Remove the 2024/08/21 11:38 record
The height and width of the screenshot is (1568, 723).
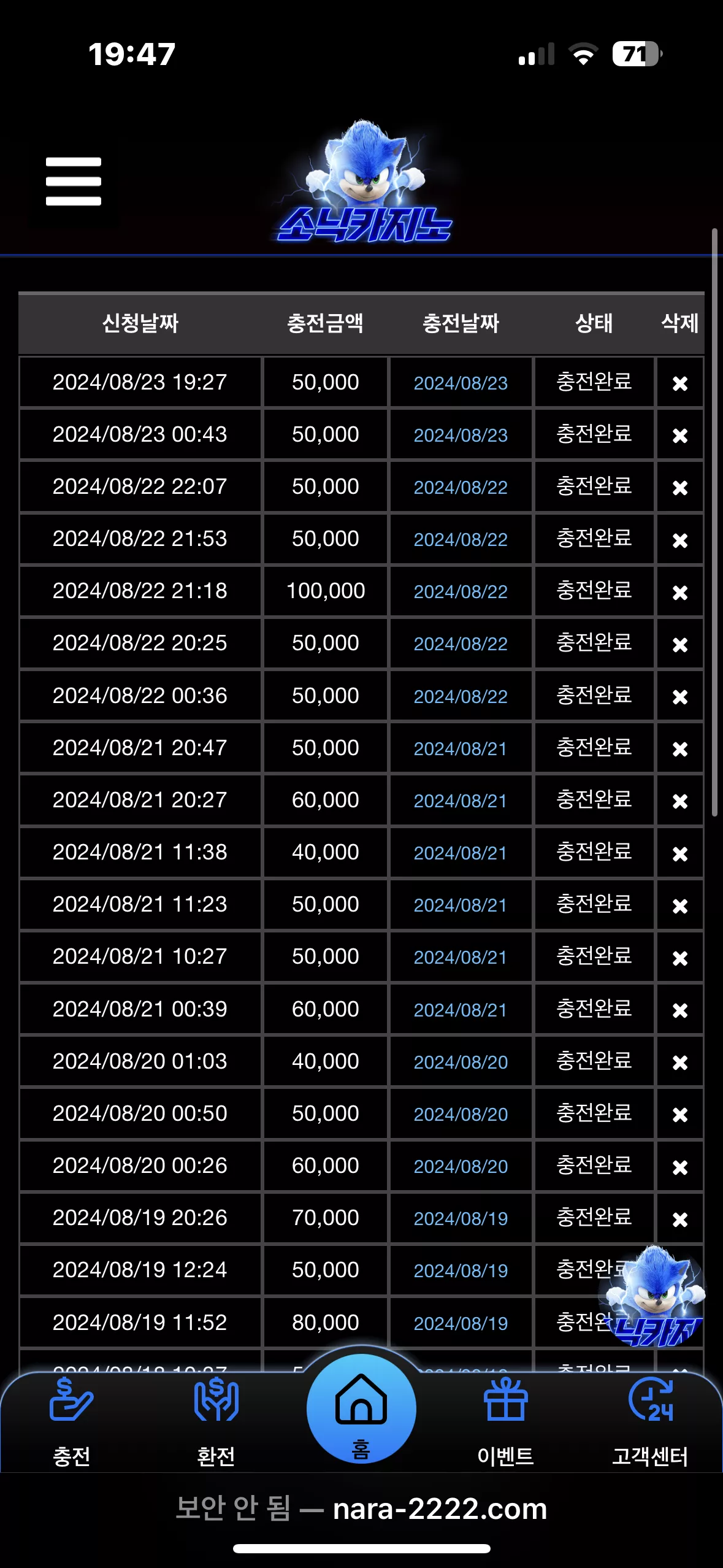point(680,853)
